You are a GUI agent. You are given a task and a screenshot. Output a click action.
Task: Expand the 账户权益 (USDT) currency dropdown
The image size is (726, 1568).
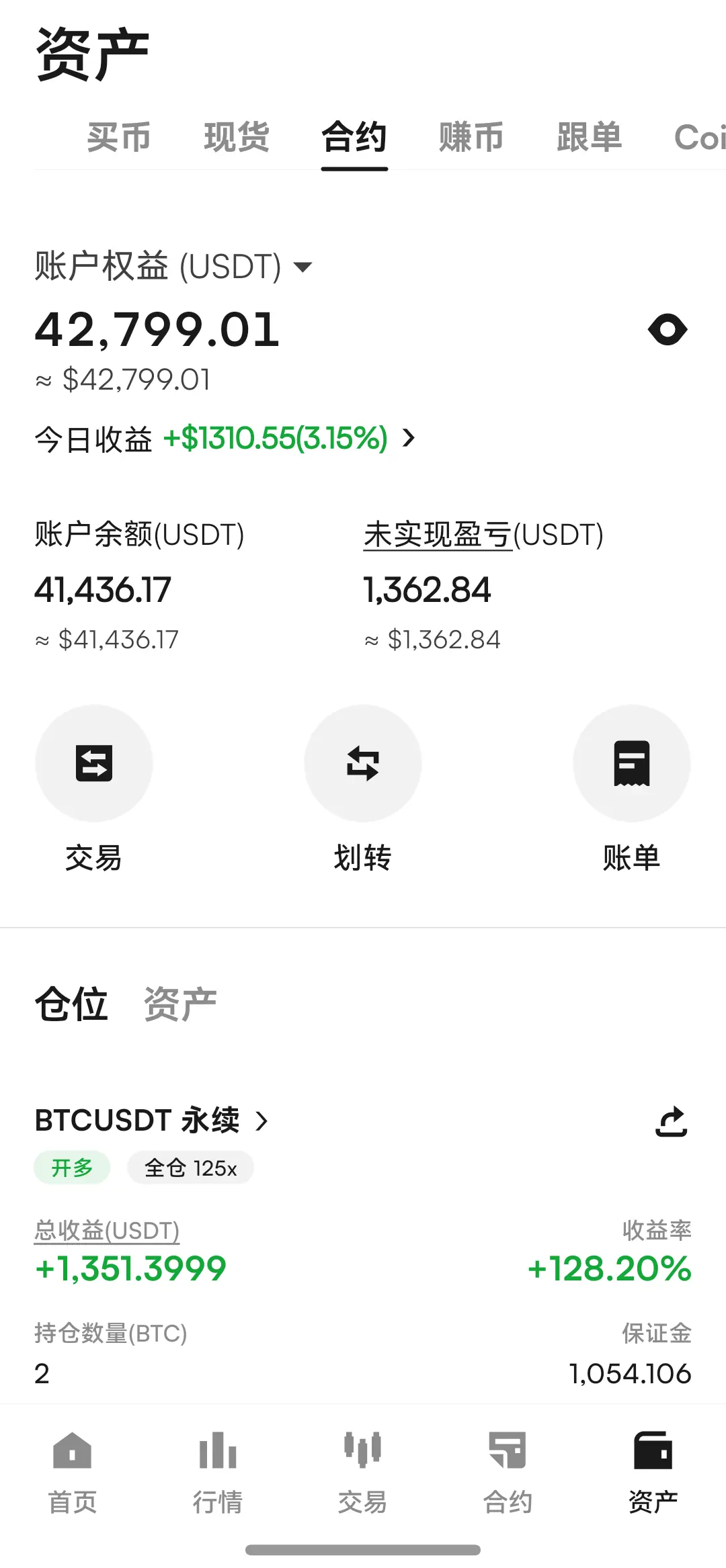(303, 267)
